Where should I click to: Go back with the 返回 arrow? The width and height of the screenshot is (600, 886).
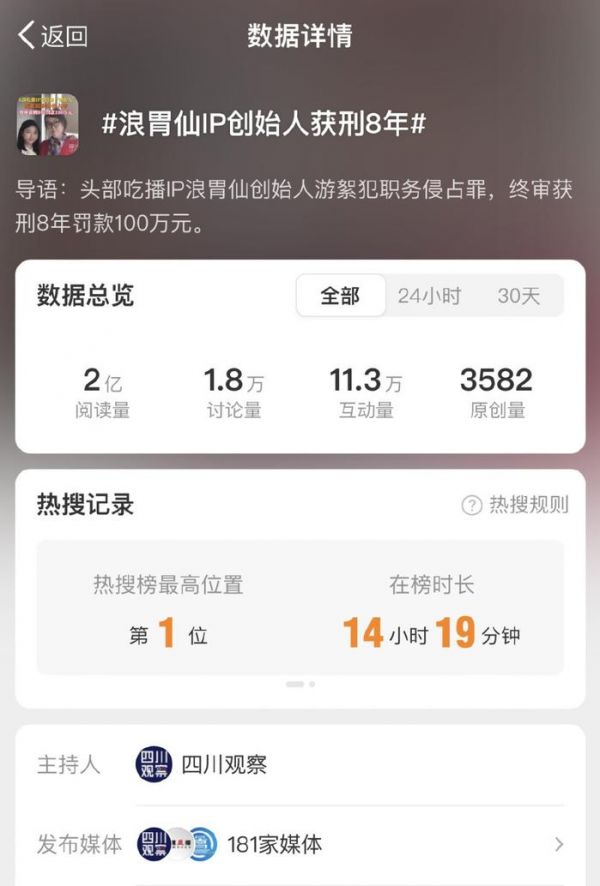(52, 37)
